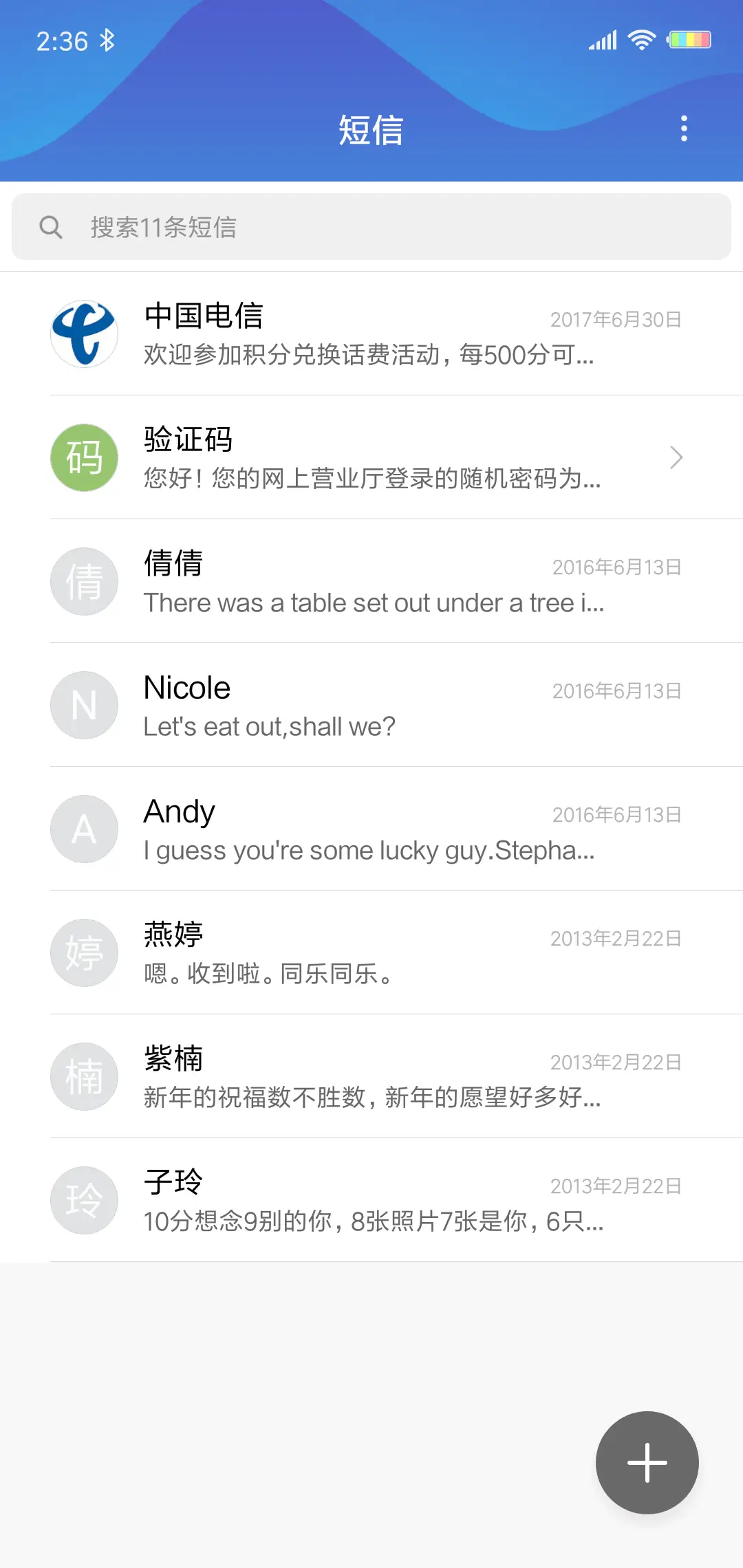Open the 紫楠 conversation entry
Image resolution: width=743 pixels, height=1568 pixels.
[371, 1076]
